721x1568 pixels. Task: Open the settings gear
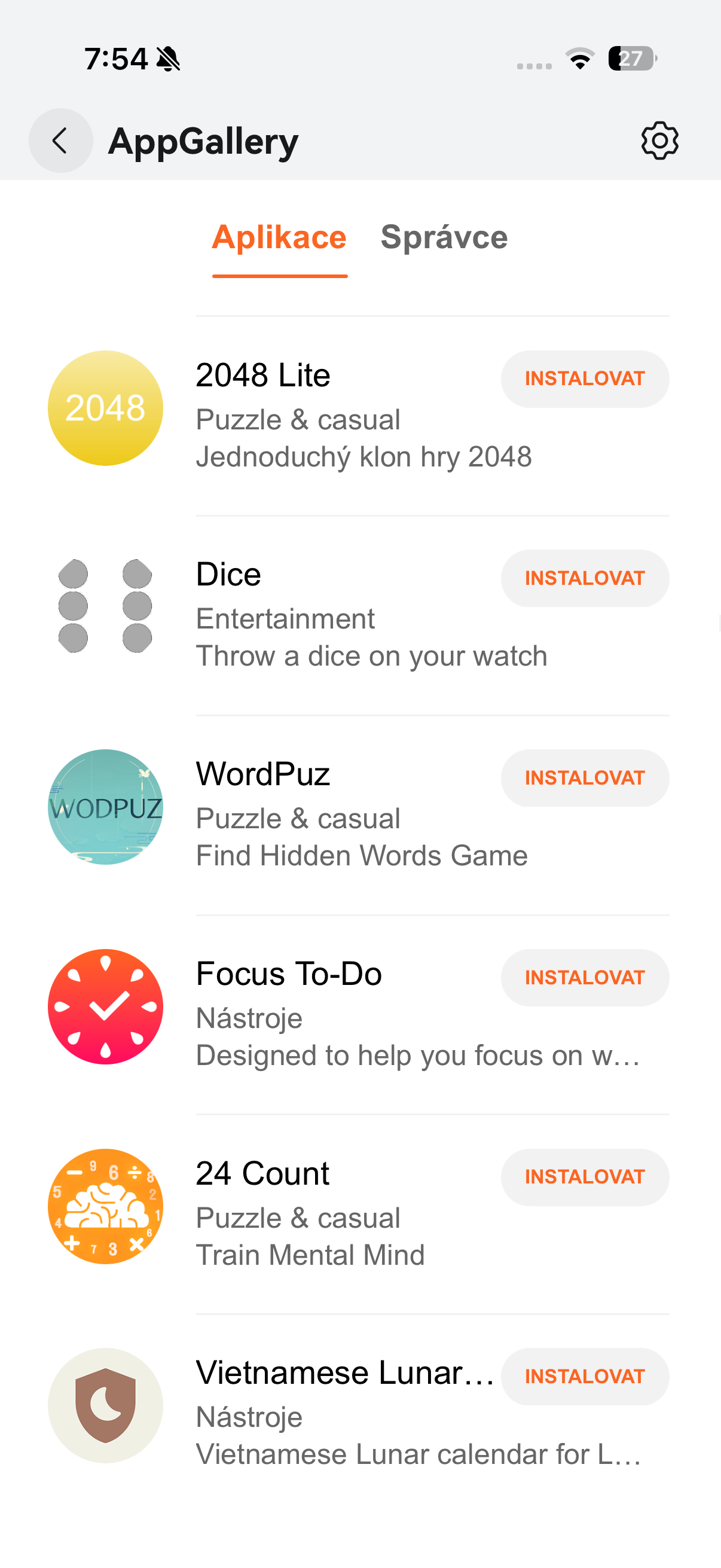coord(659,141)
